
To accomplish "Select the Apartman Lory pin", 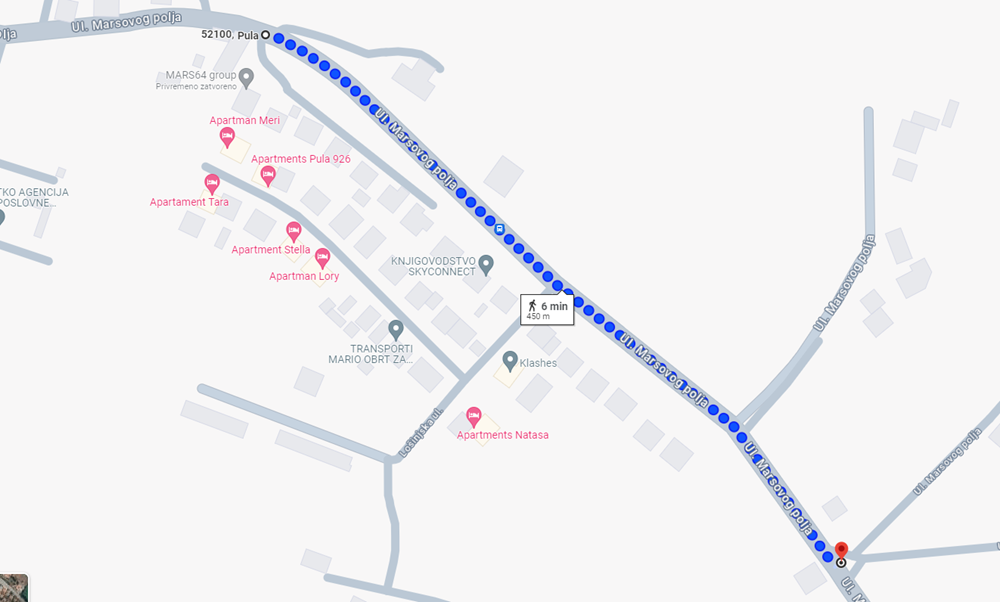I will click(322, 257).
